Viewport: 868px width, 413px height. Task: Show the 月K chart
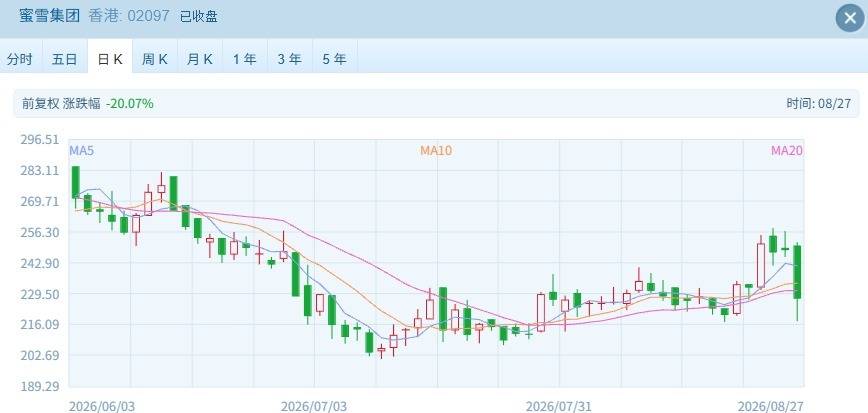(x=200, y=57)
